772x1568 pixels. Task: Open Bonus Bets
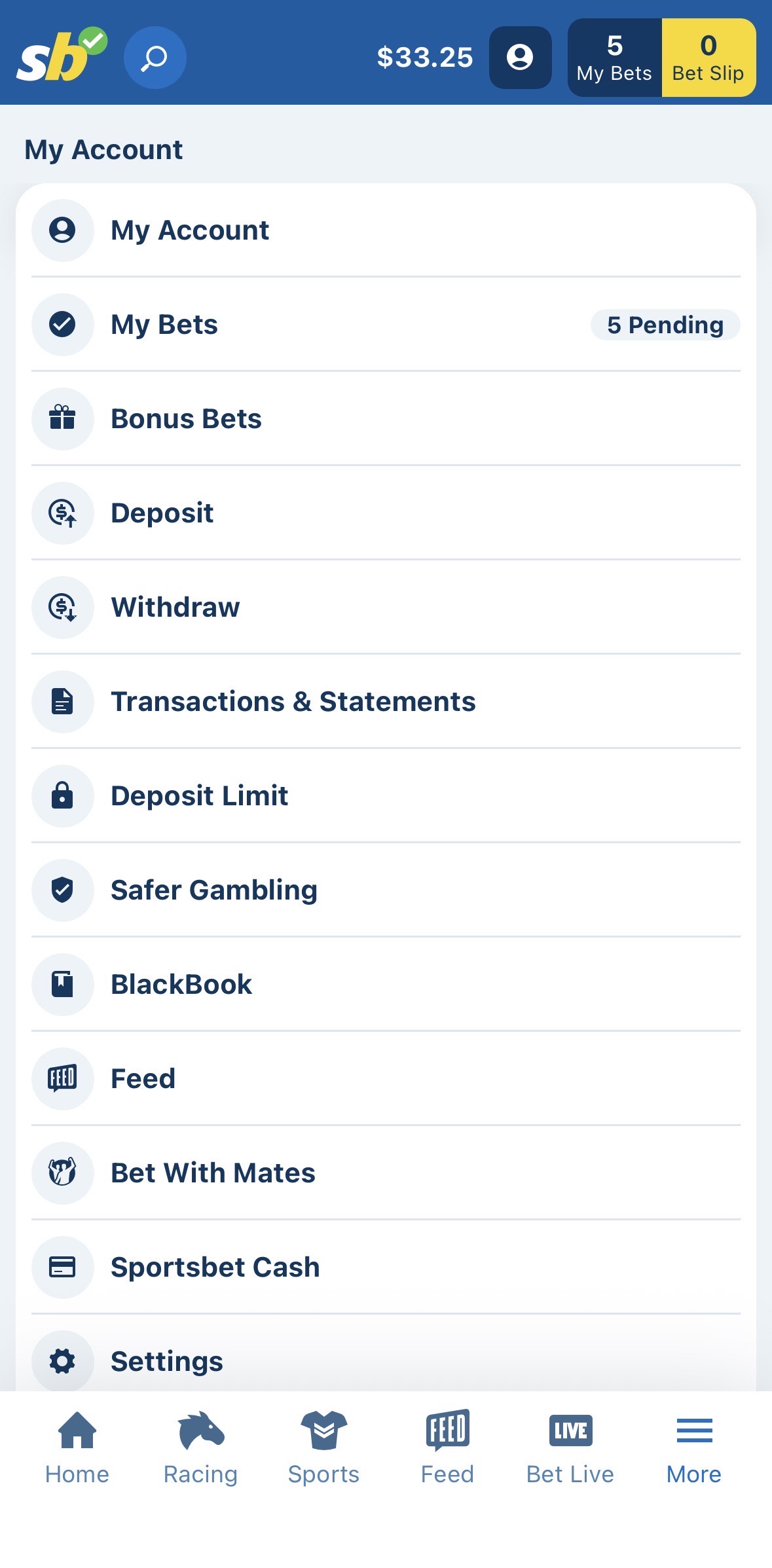pos(386,419)
